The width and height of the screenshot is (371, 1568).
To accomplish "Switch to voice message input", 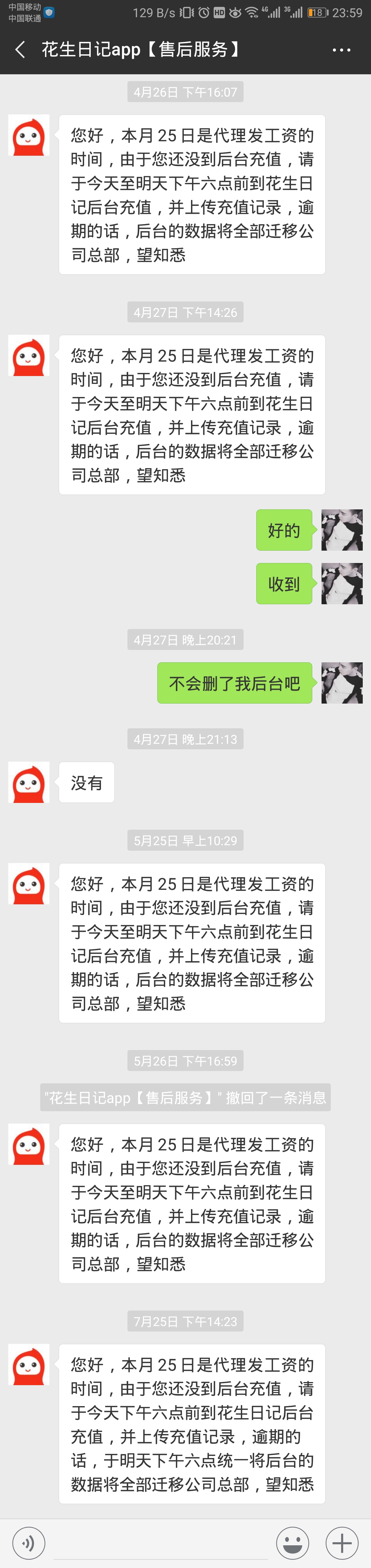I will [x=29, y=1543].
